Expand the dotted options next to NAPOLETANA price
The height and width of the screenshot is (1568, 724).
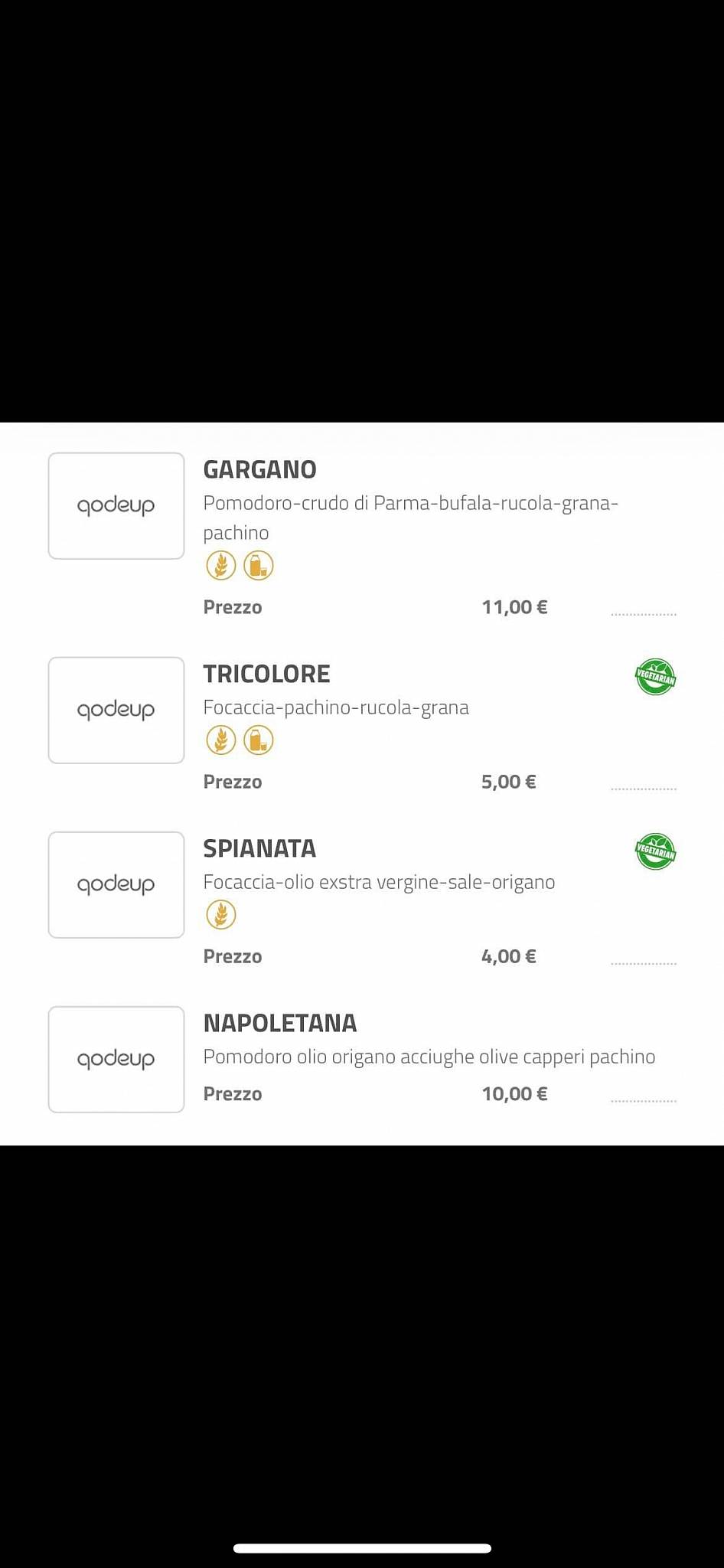(x=643, y=1099)
